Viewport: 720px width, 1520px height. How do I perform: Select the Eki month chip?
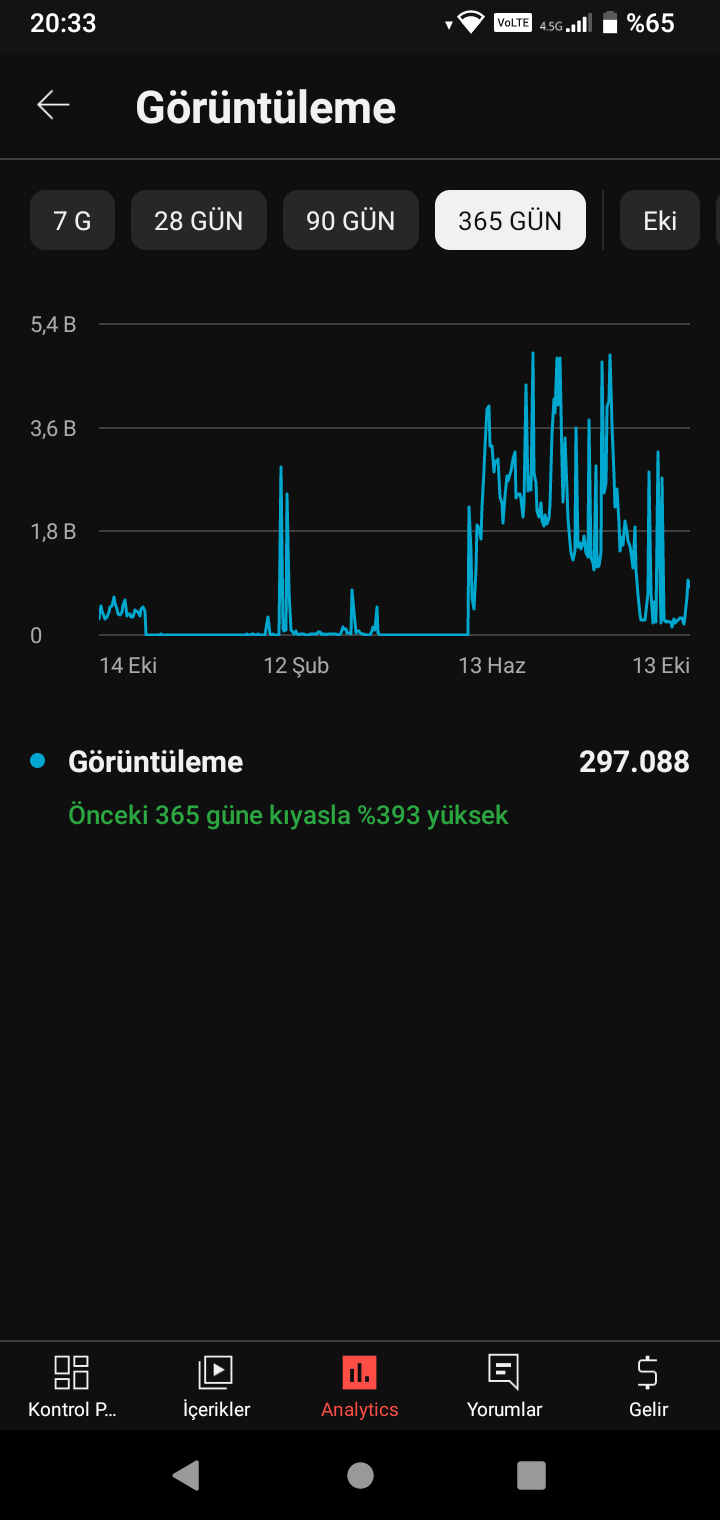point(660,220)
